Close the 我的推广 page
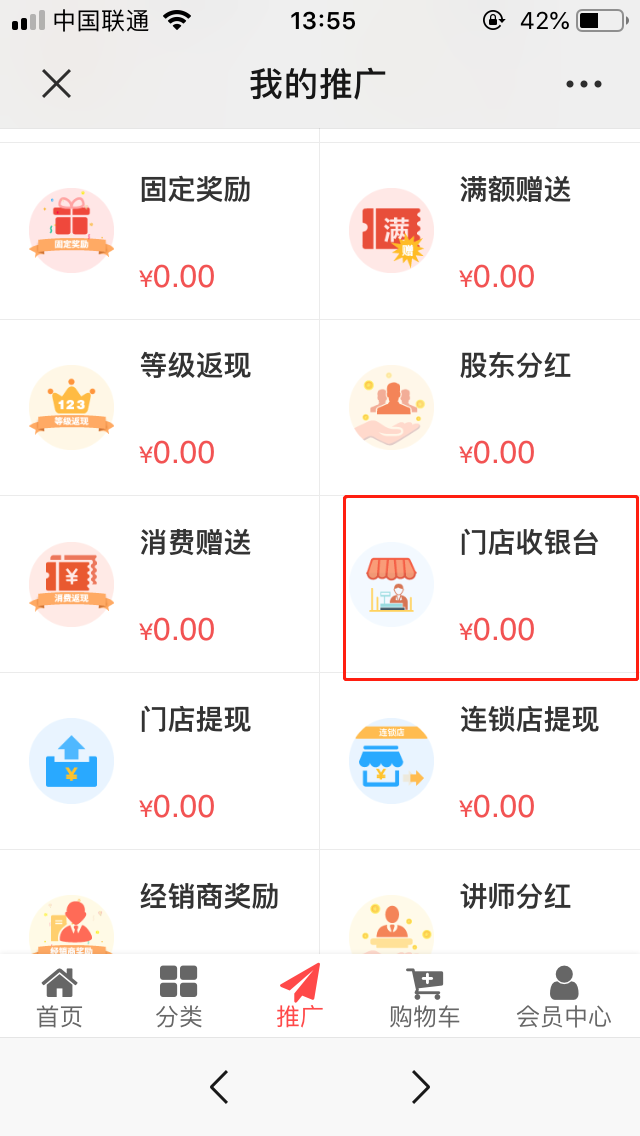 pyautogui.click(x=56, y=84)
